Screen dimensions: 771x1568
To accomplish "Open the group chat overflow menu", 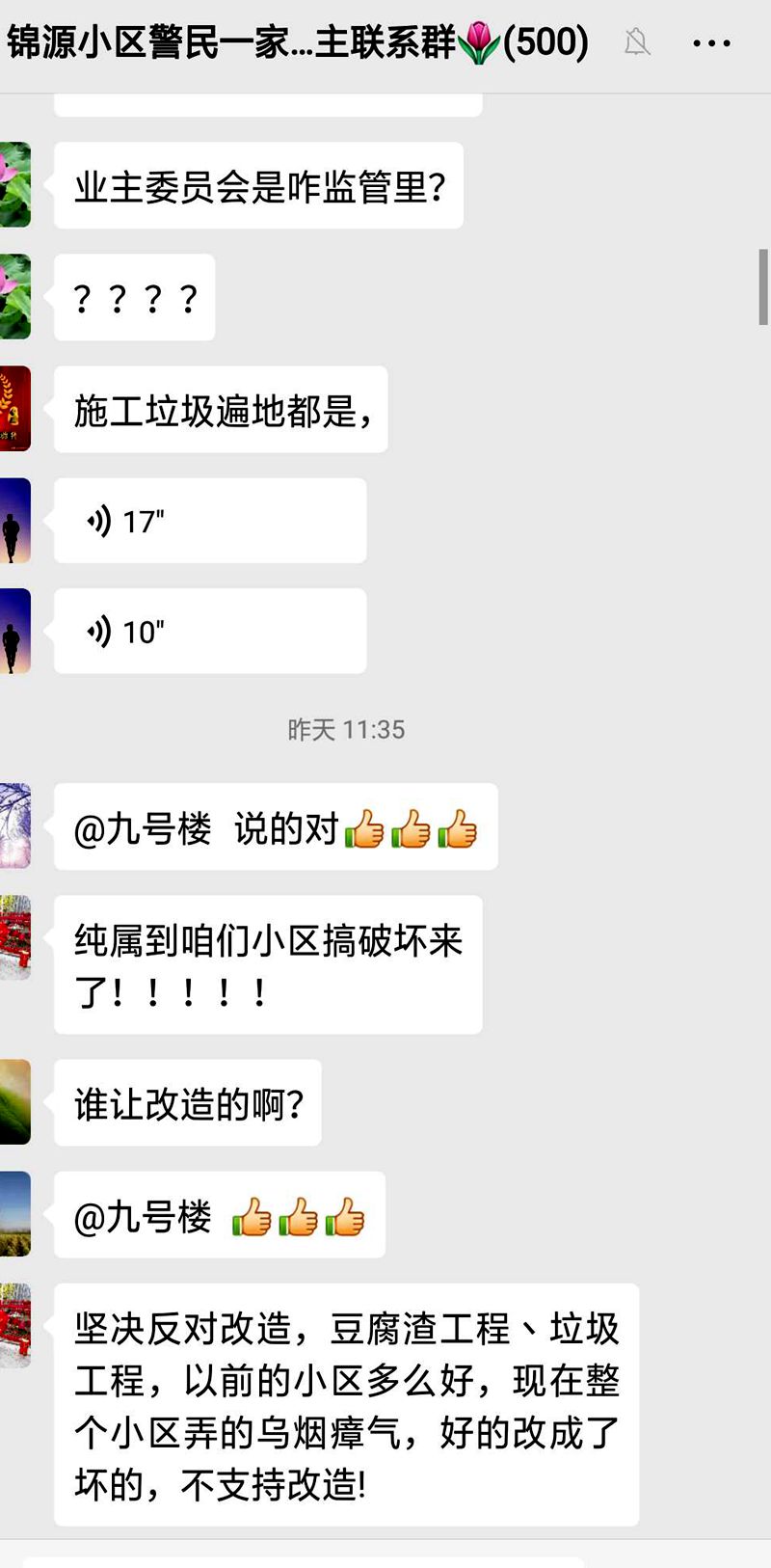I will click(x=711, y=43).
